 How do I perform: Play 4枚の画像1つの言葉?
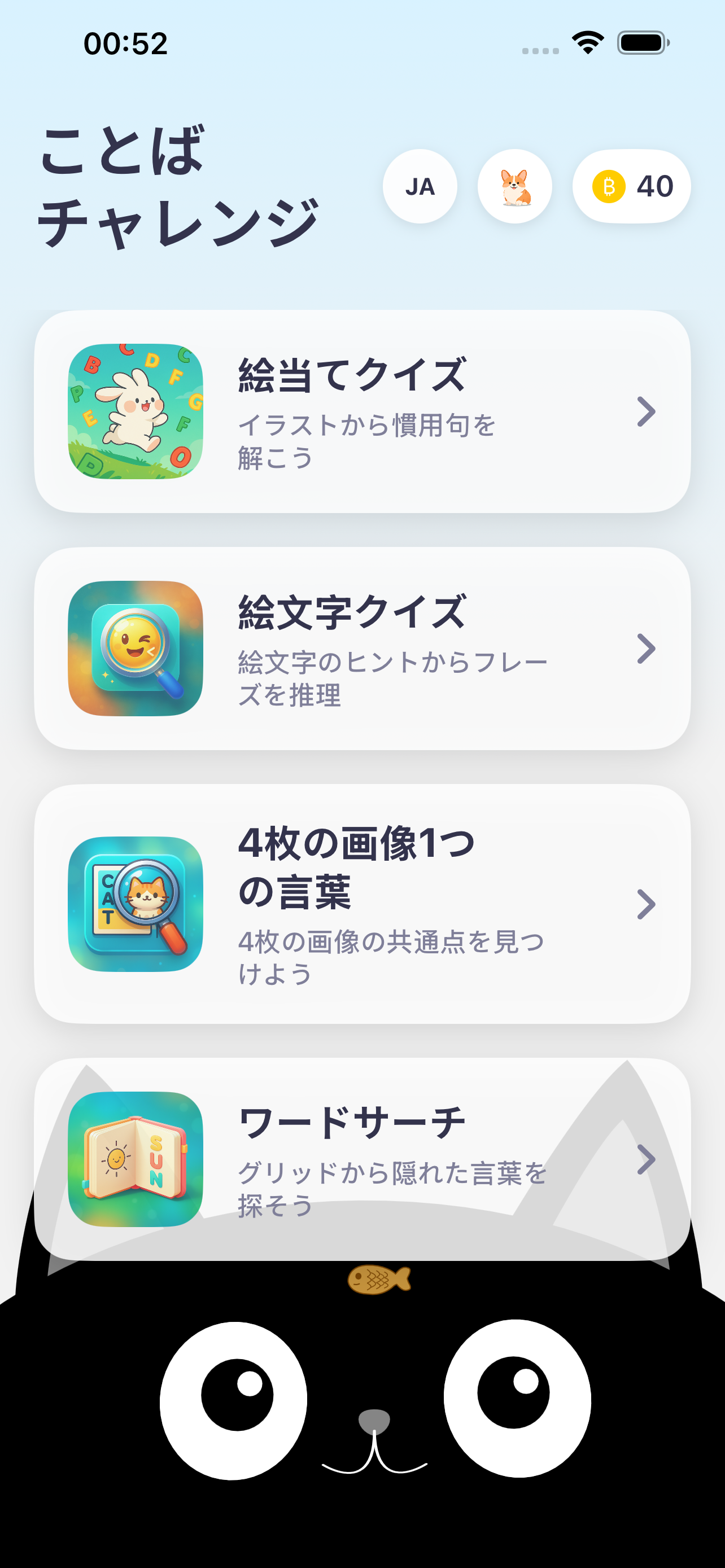coord(362,904)
